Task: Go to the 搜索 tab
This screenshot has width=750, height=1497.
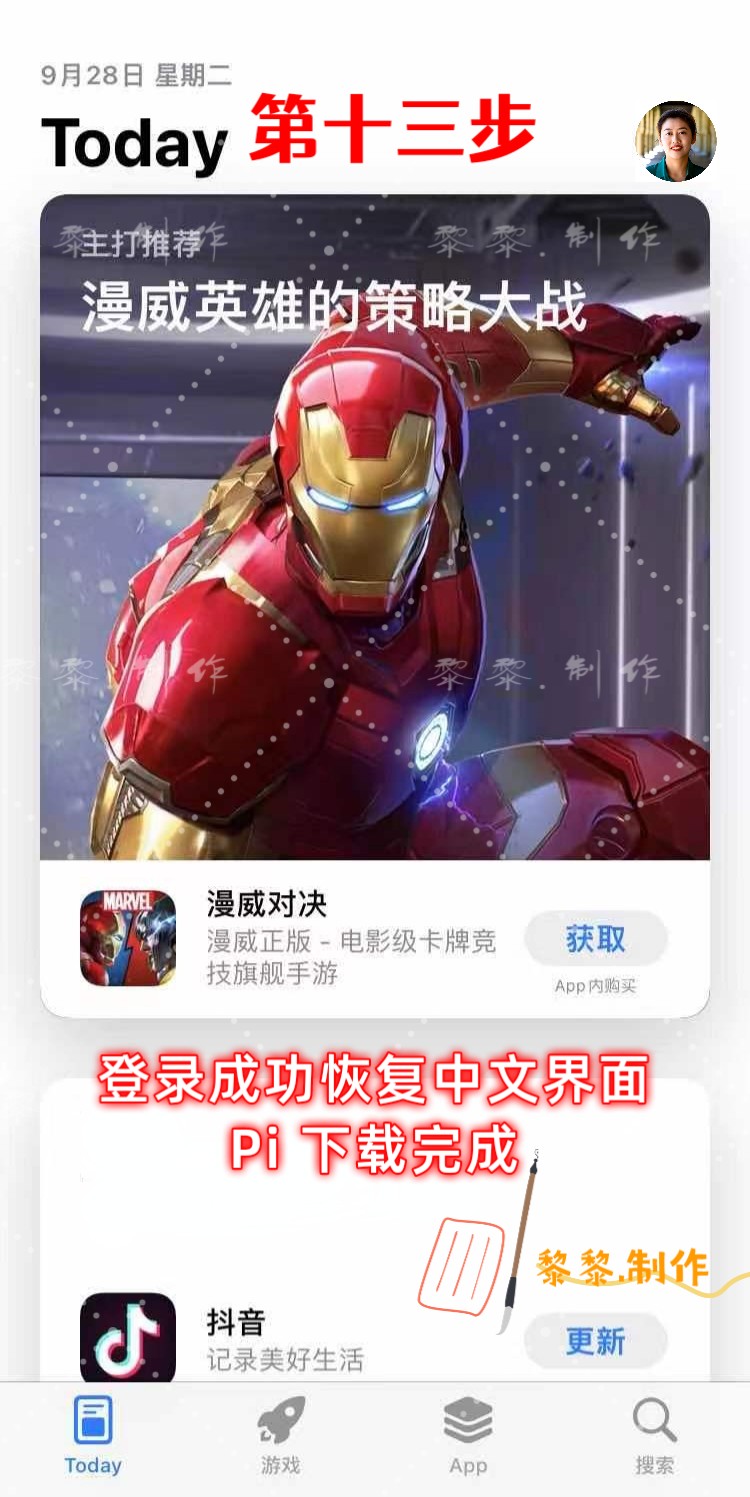Action: 655,1437
